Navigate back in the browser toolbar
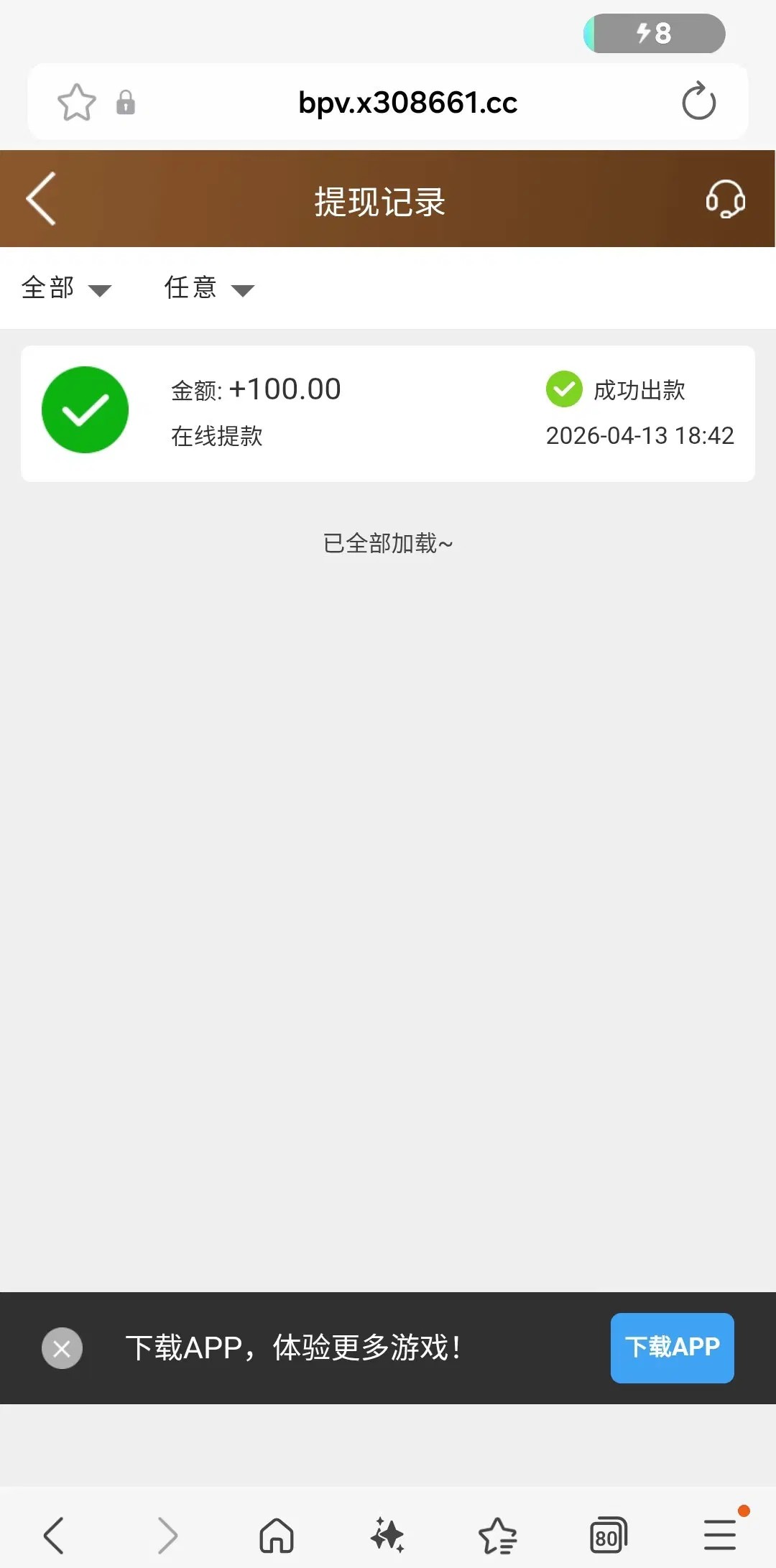 pyautogui.click(x=54, y=1536)
